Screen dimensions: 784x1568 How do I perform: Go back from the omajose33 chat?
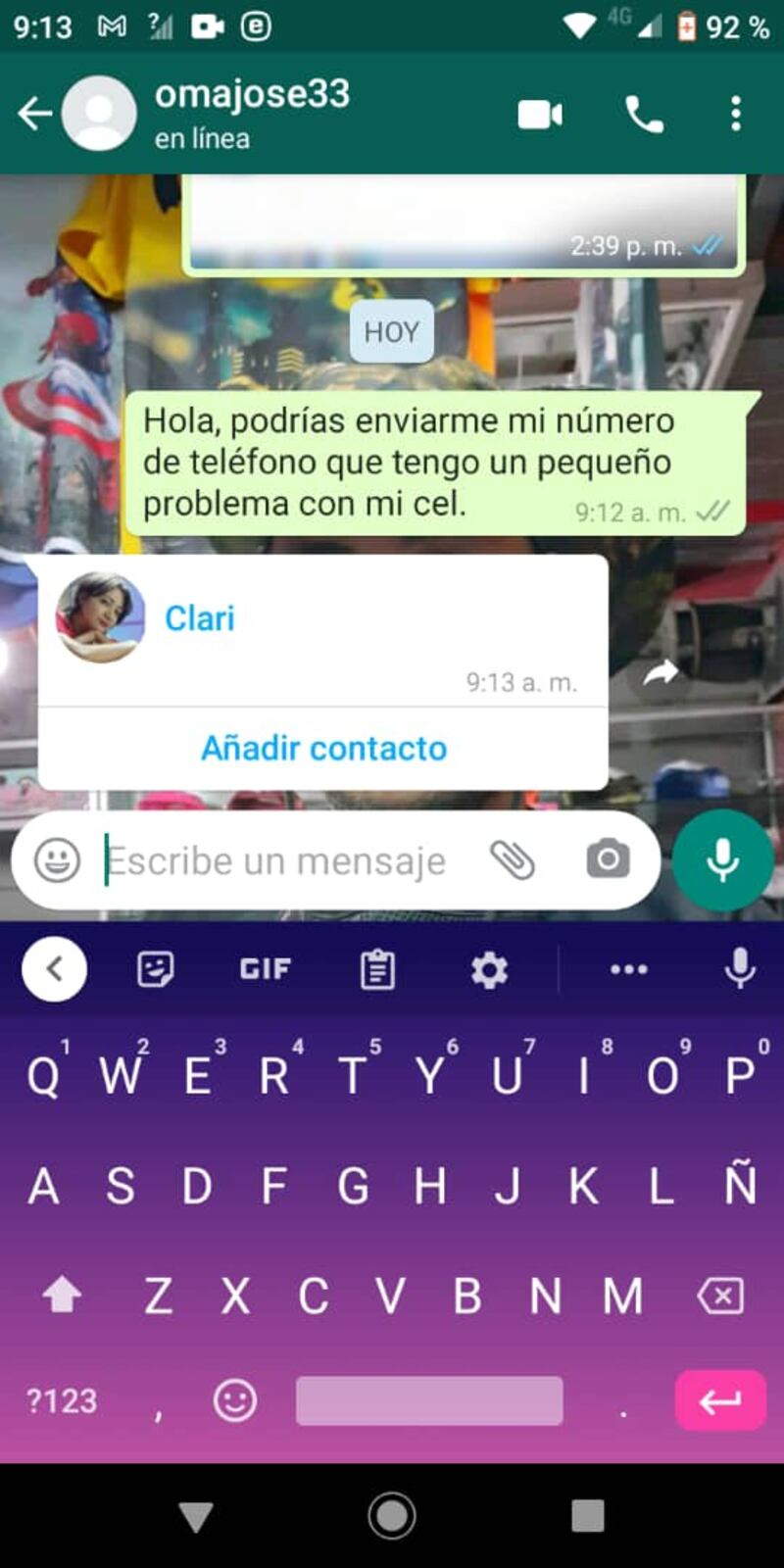35,114
